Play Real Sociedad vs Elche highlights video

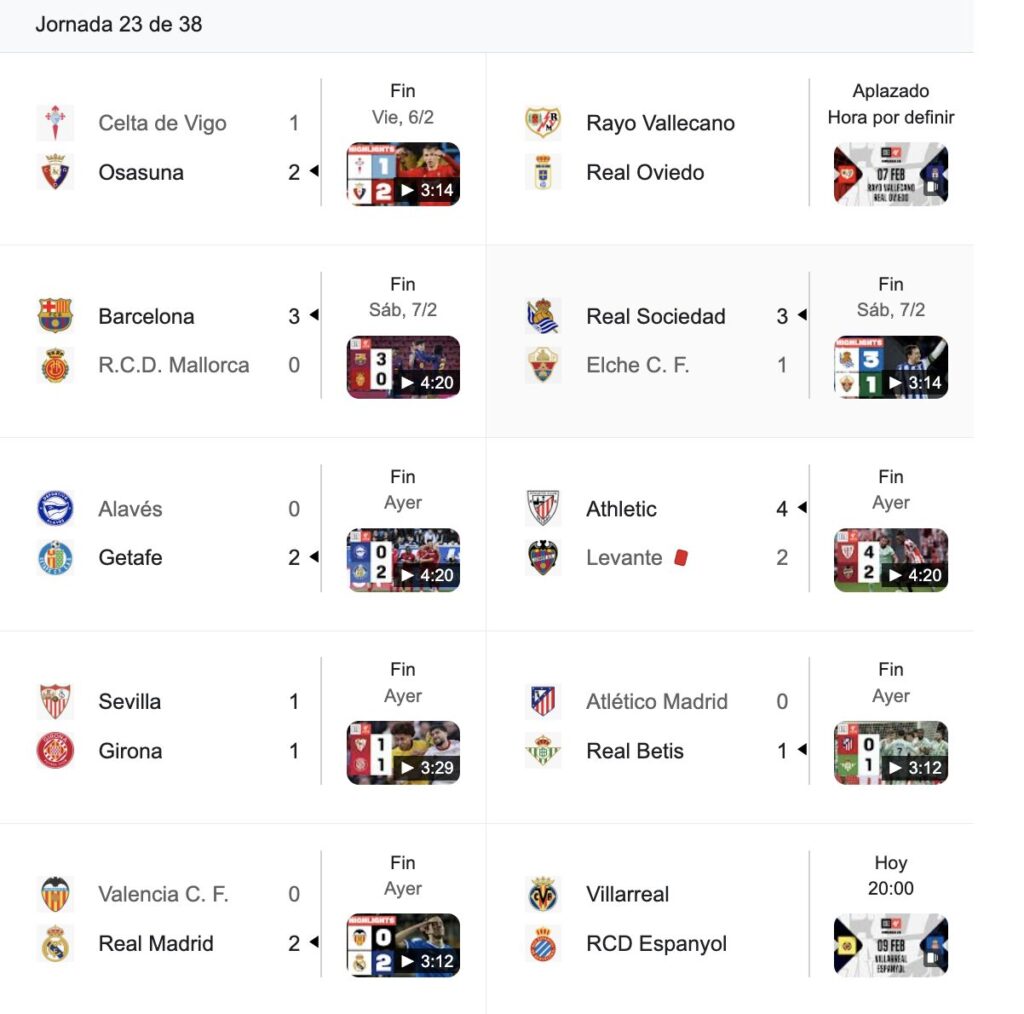(891, 367)
